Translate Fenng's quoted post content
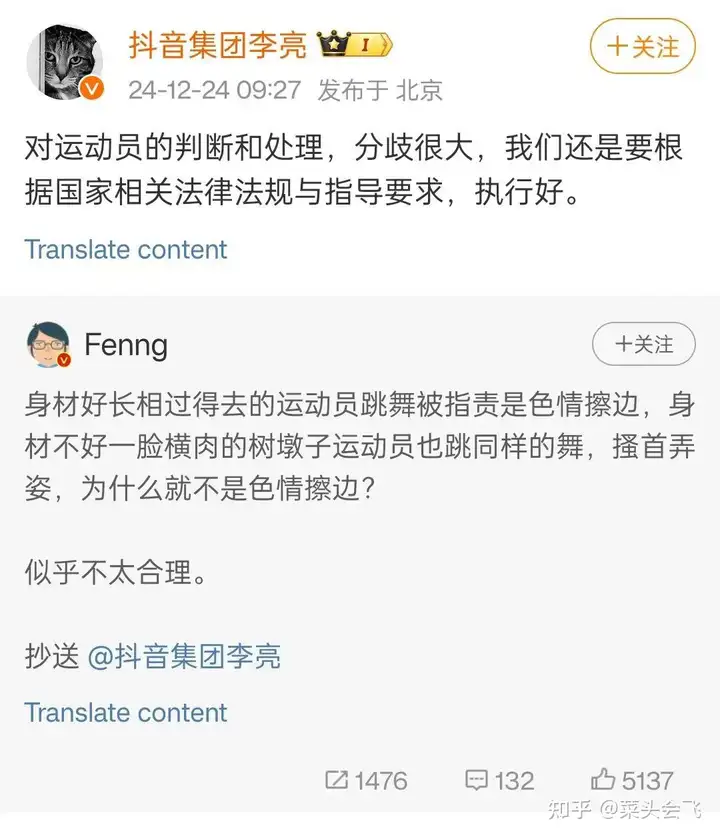This screenshot has width=720, height=839. coord(126,713)
